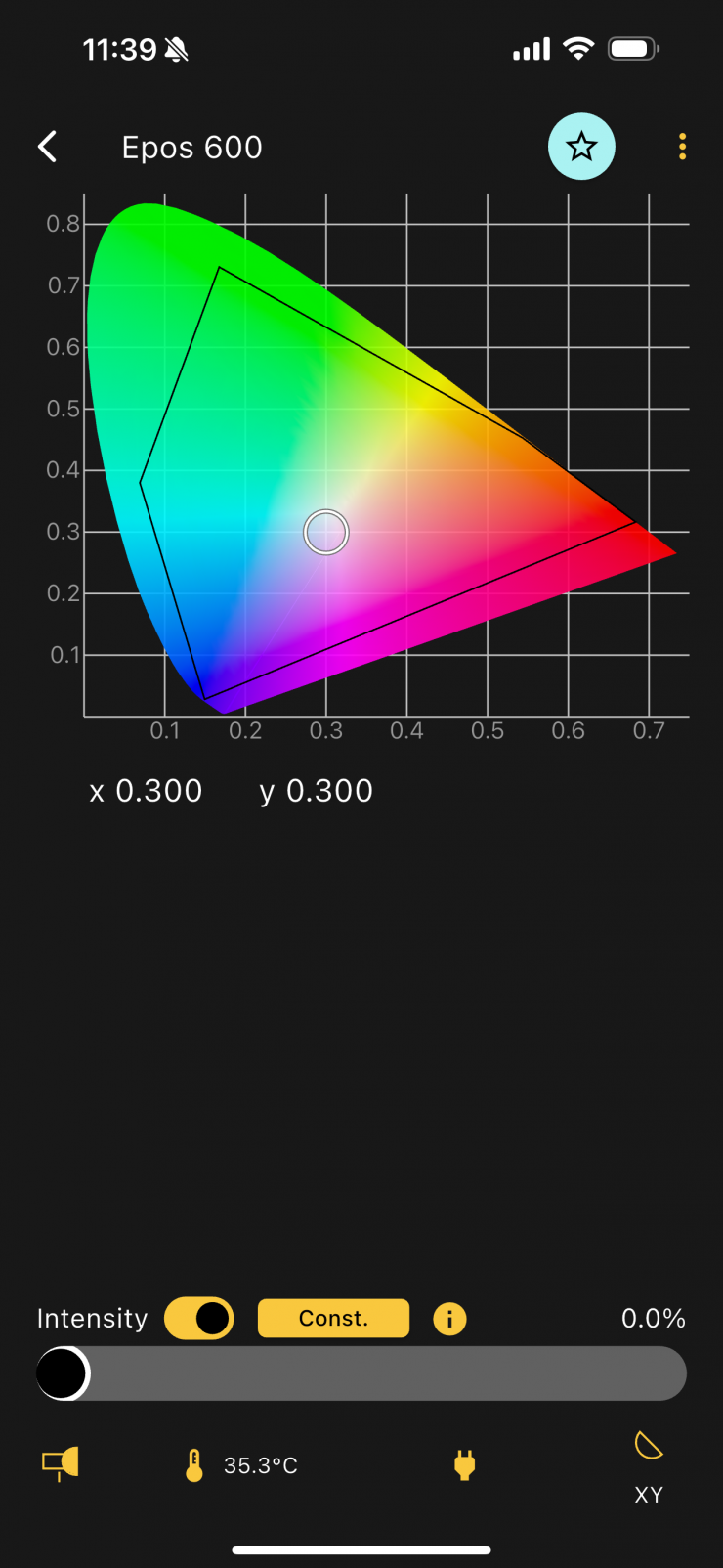Go back using the top arrow
723x1568 pixels.
click(x=47, y=148)
